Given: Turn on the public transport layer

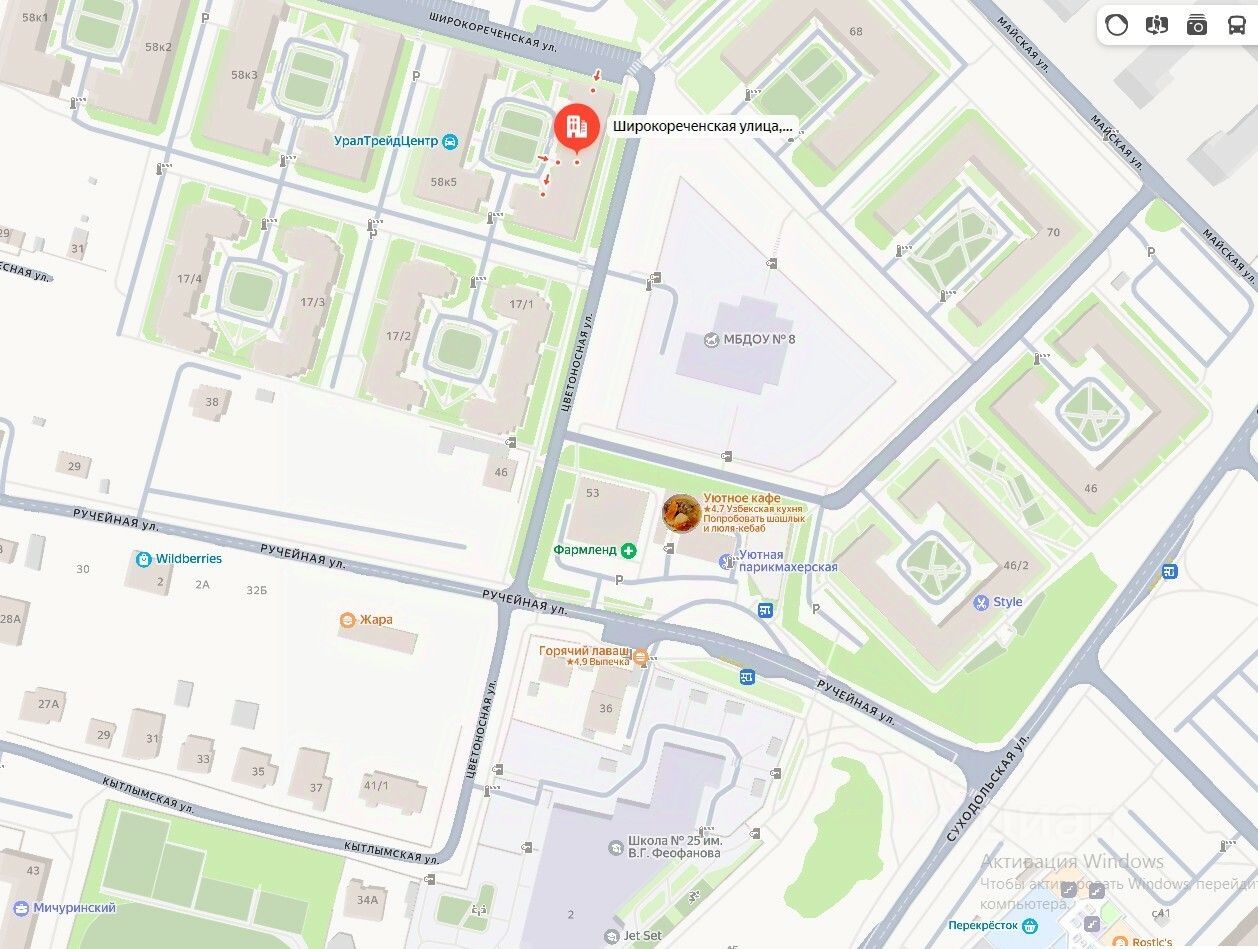Looking at the screenshot, I should click(x=1237, y=25).
